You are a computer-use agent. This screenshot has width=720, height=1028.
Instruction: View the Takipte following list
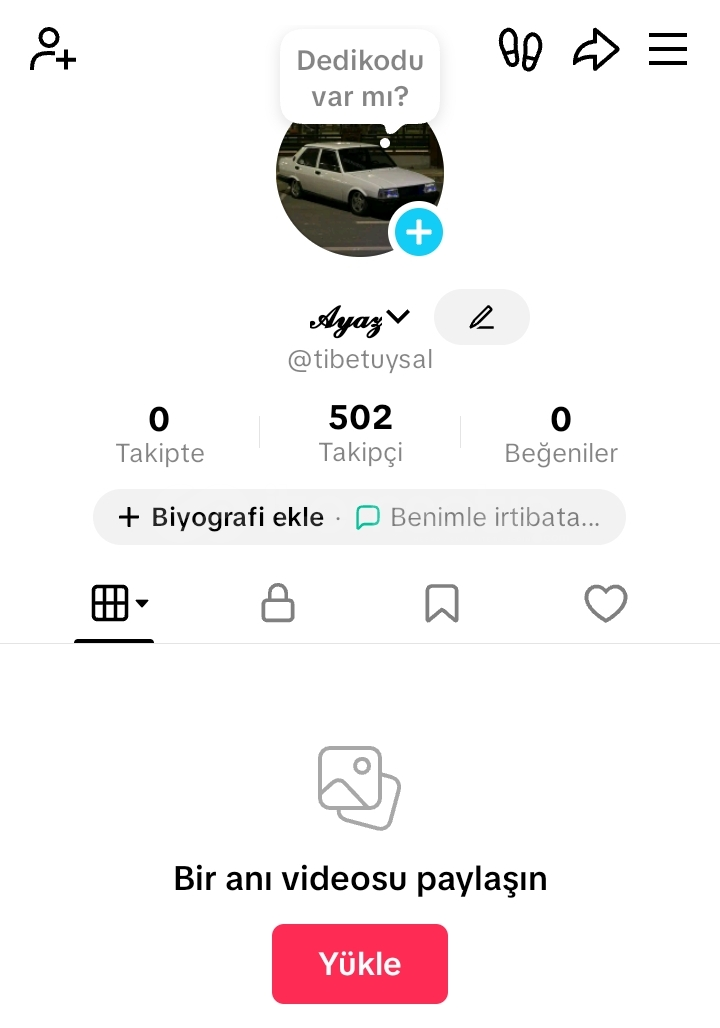160,435
